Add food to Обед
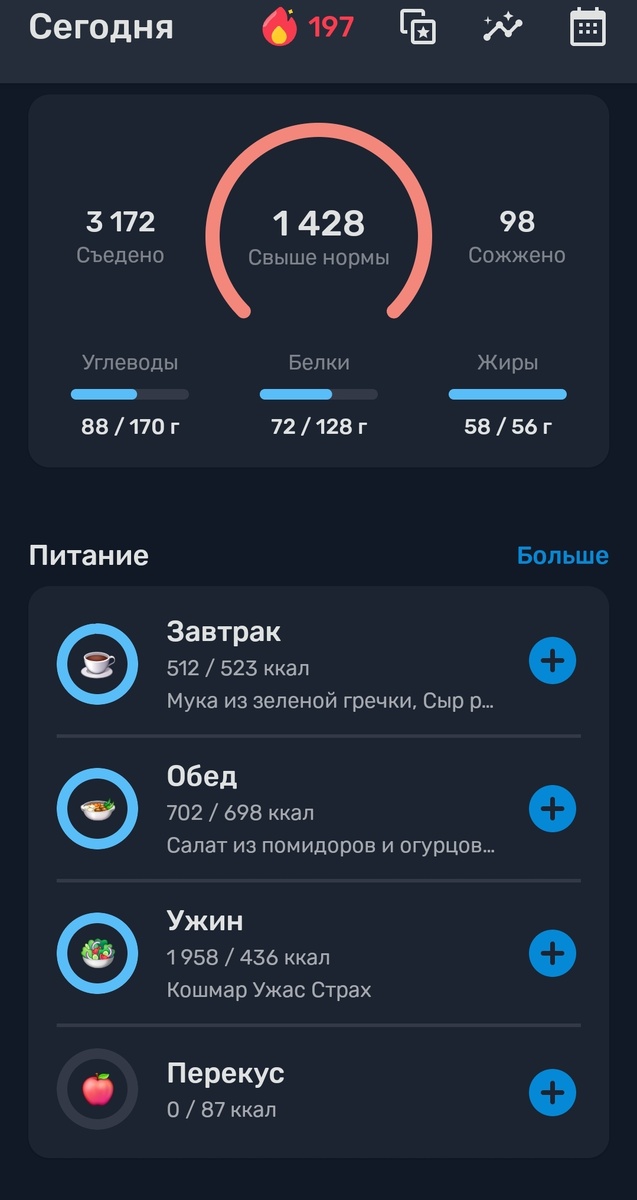The width and height of the screenshot is (637, 1200). coord(552,808)
